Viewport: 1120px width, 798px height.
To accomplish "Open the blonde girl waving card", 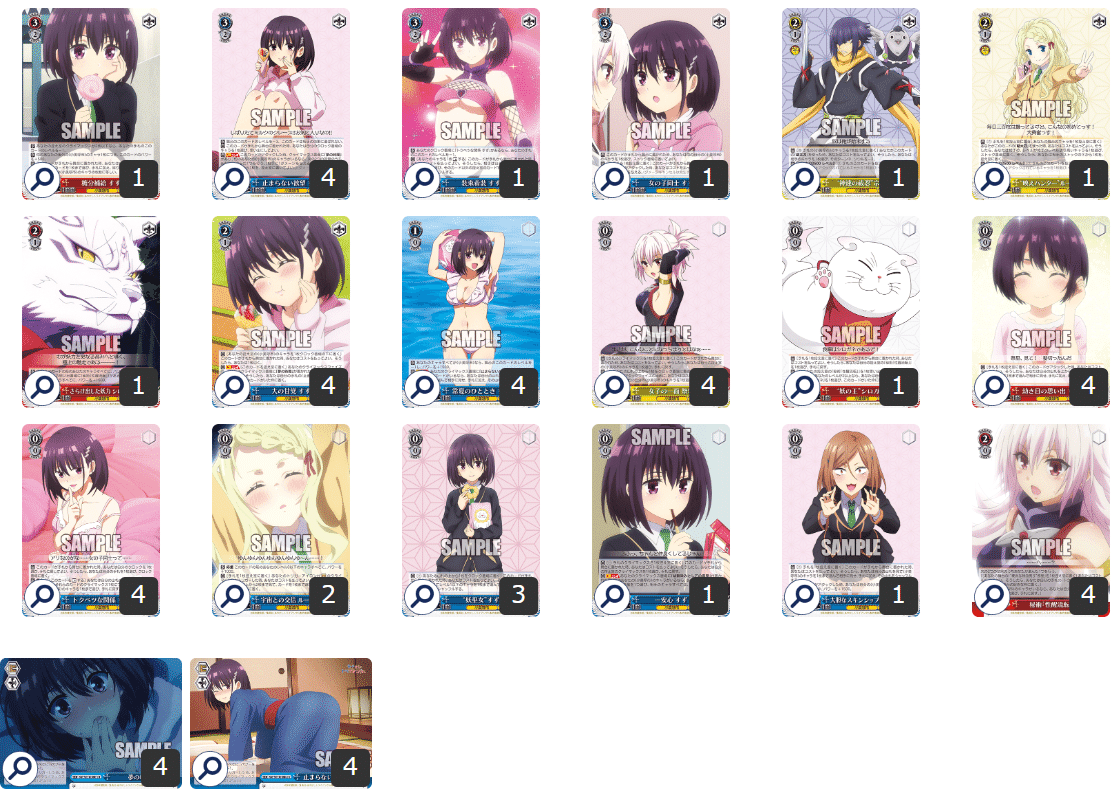I will click(x=1040, y=90).
